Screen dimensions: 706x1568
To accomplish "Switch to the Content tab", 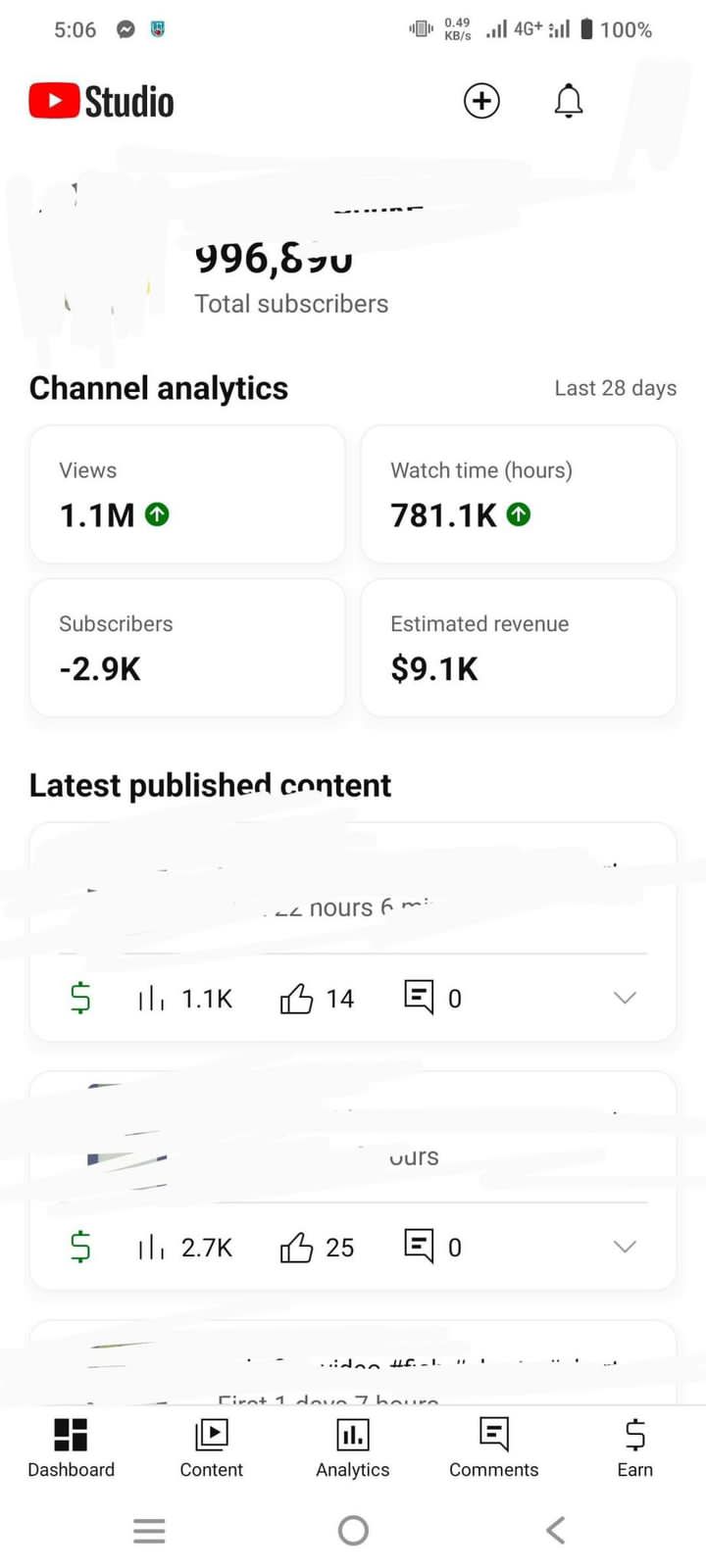I will 211,1447.
